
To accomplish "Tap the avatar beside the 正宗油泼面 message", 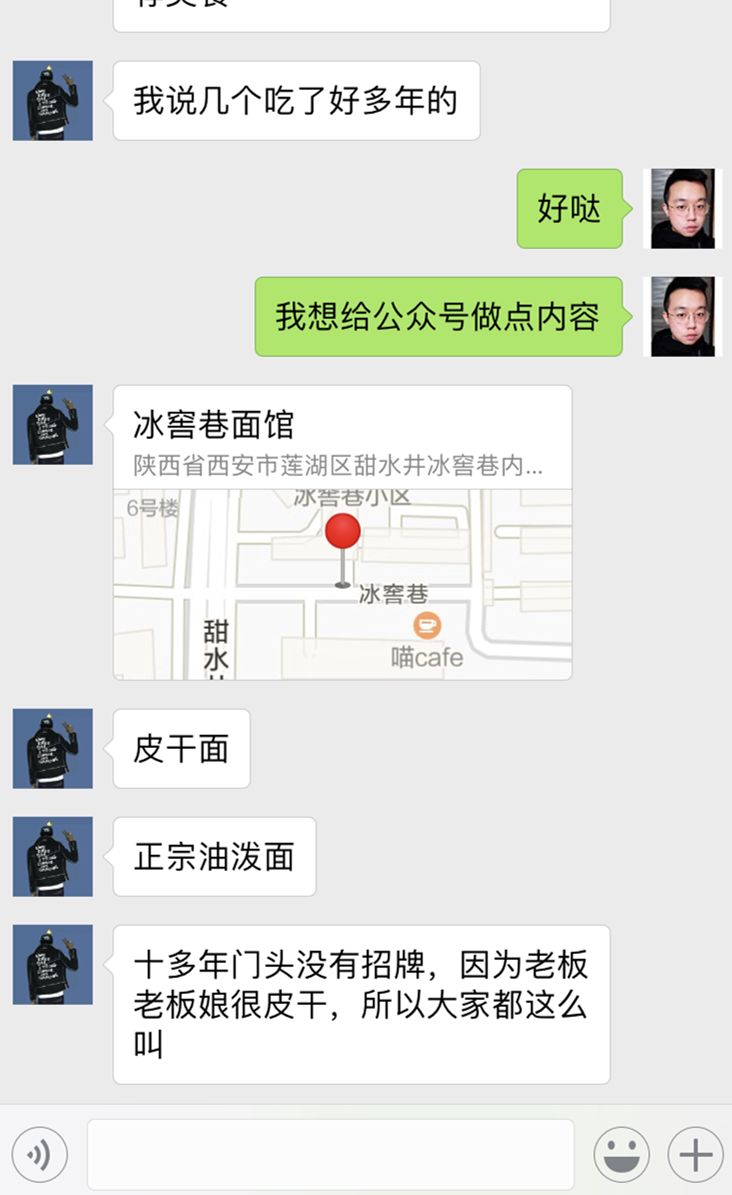I will [x=52, y=858].
